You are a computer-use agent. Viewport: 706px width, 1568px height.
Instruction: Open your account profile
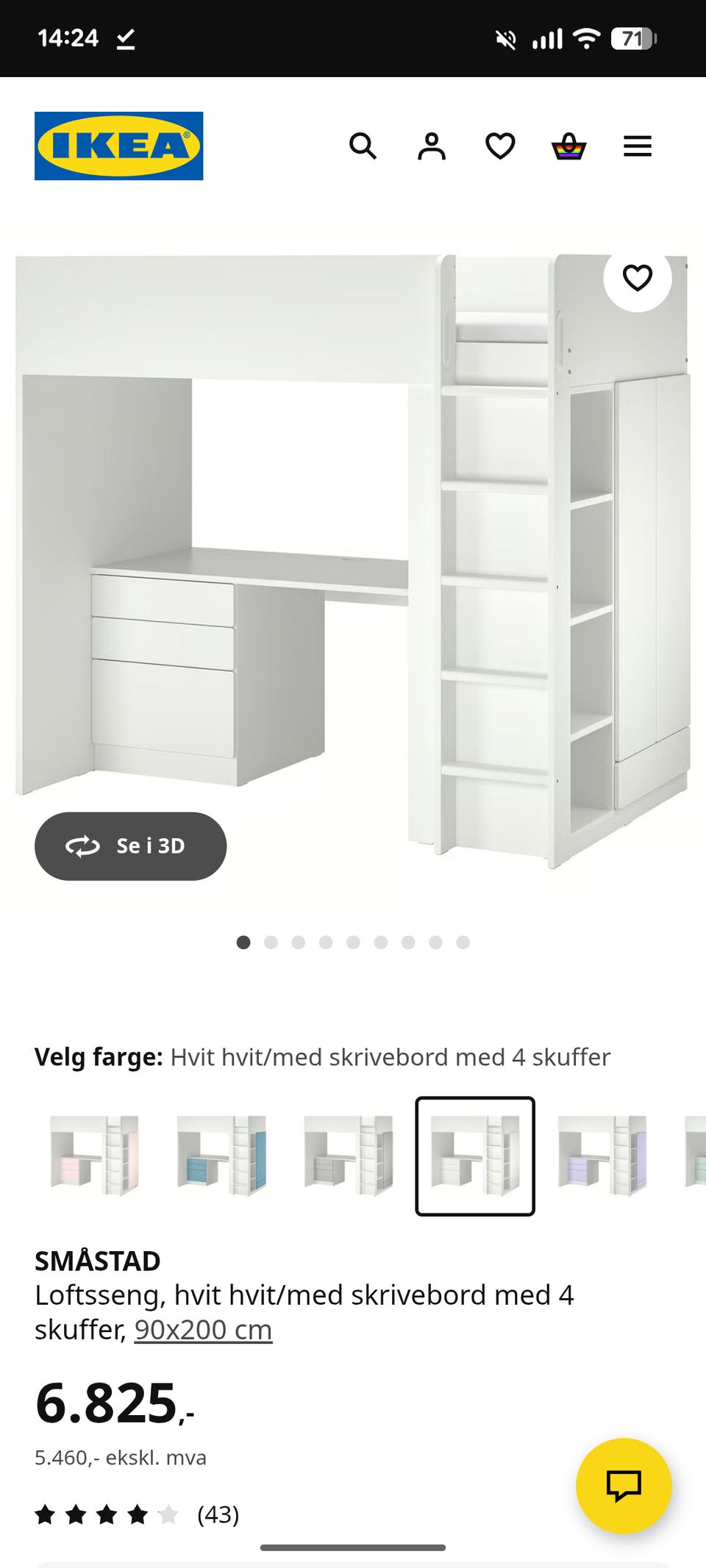click(432, 147)
